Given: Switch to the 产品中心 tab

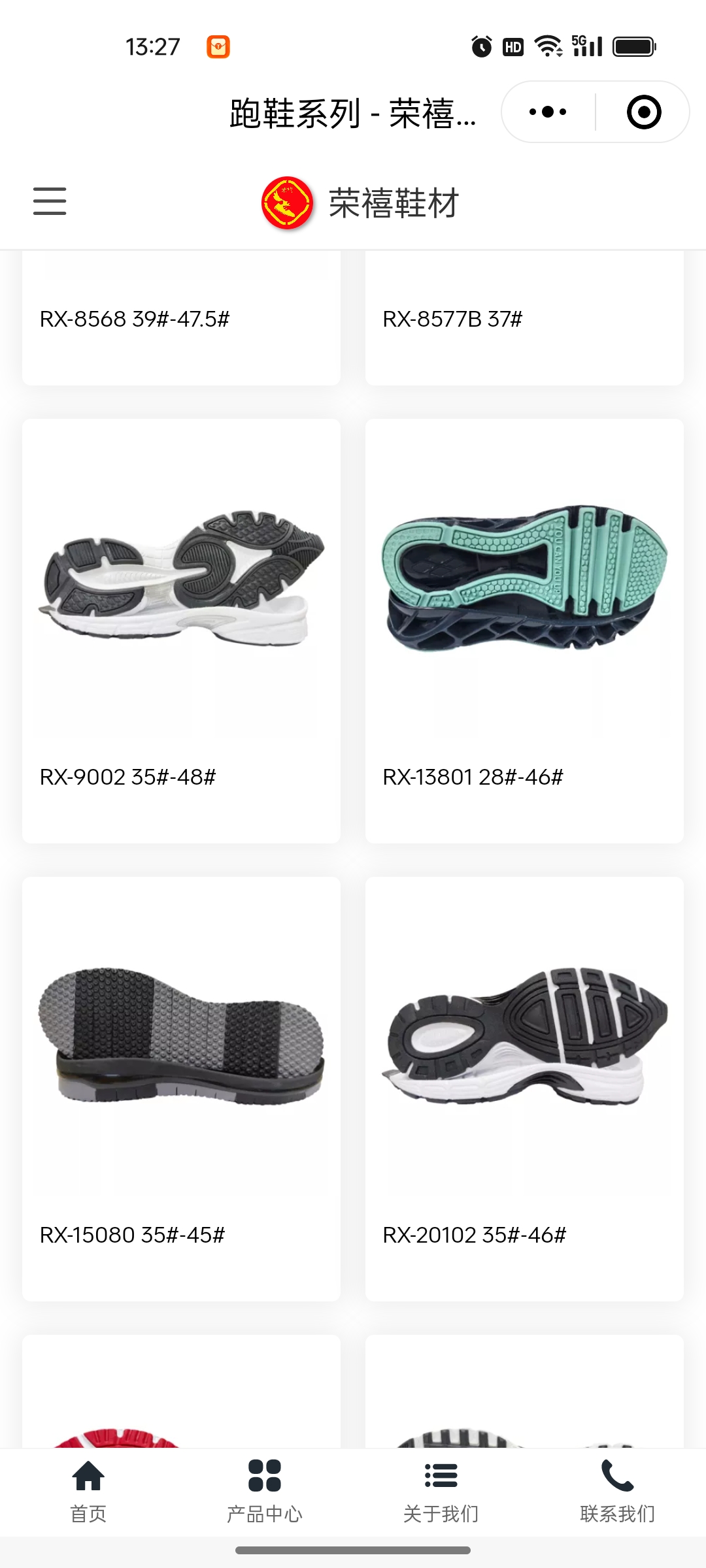Looking at the screenshot, I should 265,1492.
